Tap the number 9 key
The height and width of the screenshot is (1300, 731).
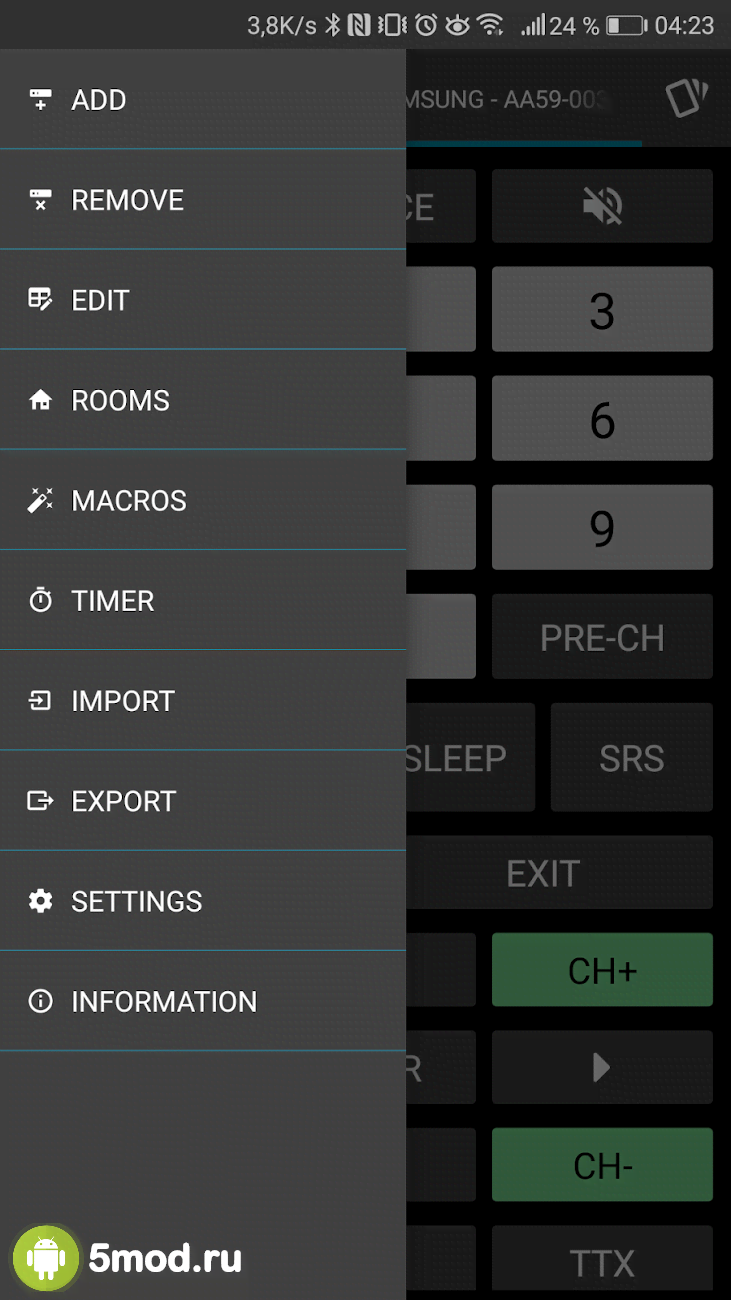(602, 528)
